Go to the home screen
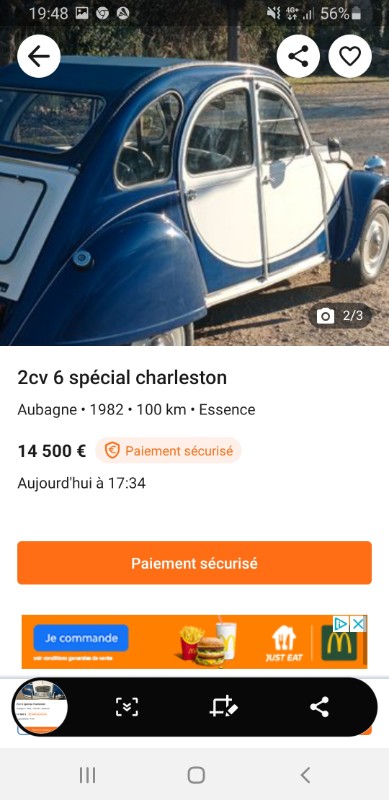389x800 pixels. (x=196, y=776)
